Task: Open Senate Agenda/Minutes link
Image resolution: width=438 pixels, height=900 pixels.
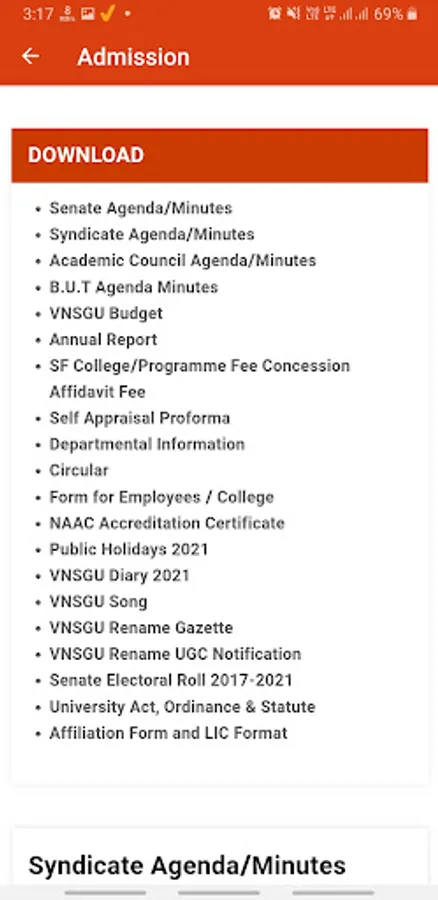Action: point(141,208)
